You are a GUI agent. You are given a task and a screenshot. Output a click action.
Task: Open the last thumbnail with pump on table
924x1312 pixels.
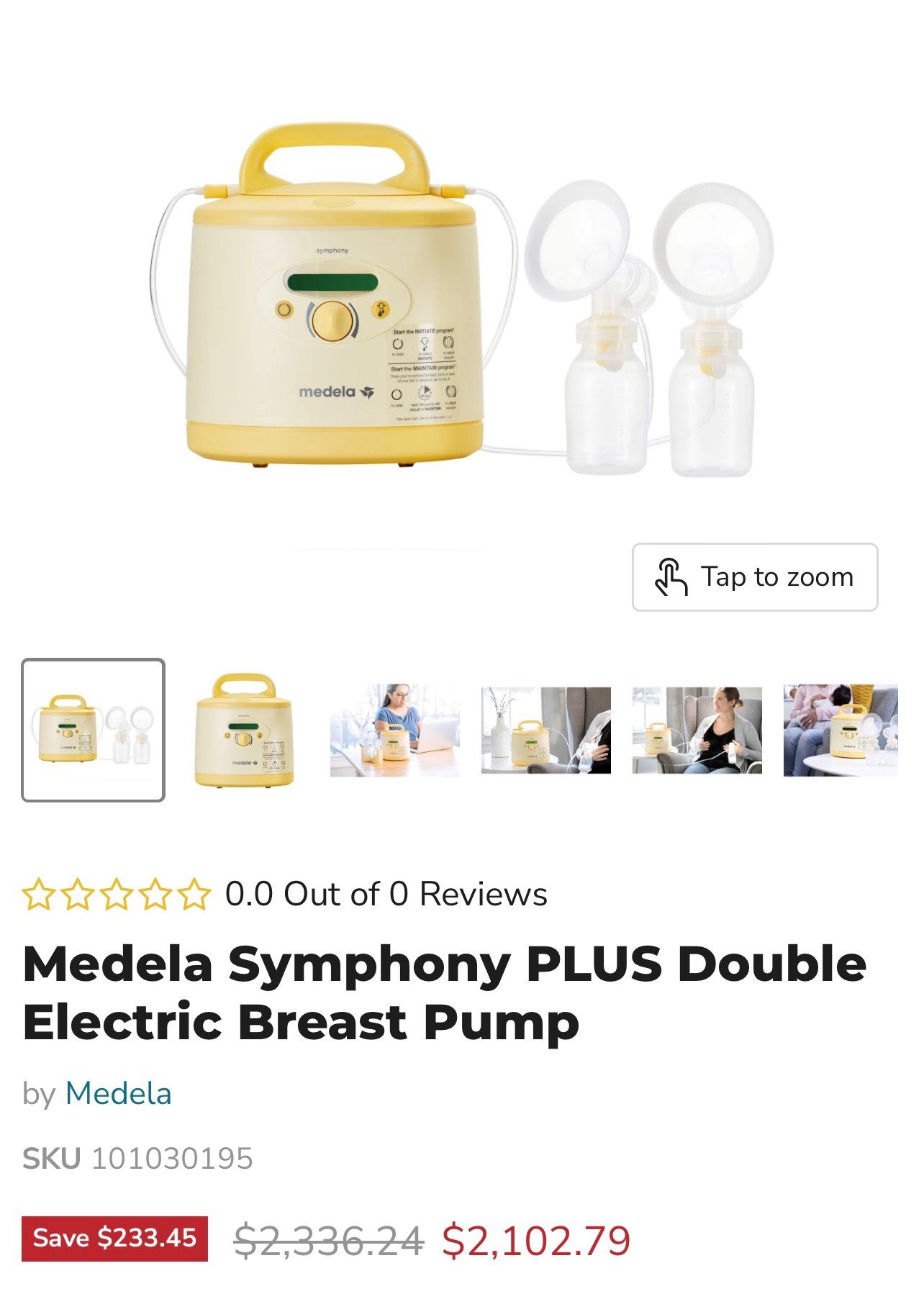(x=841, y=730)
